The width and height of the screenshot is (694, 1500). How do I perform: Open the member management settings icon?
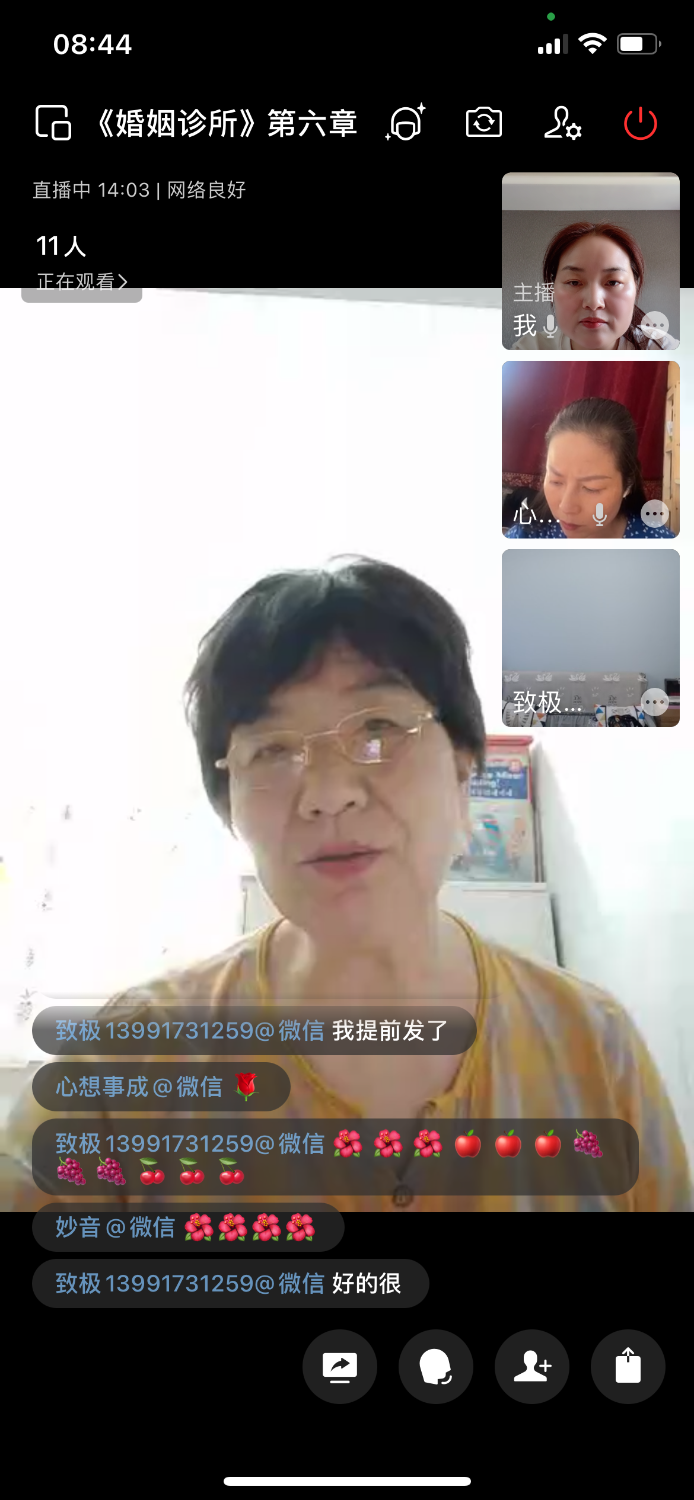(562, 123)
